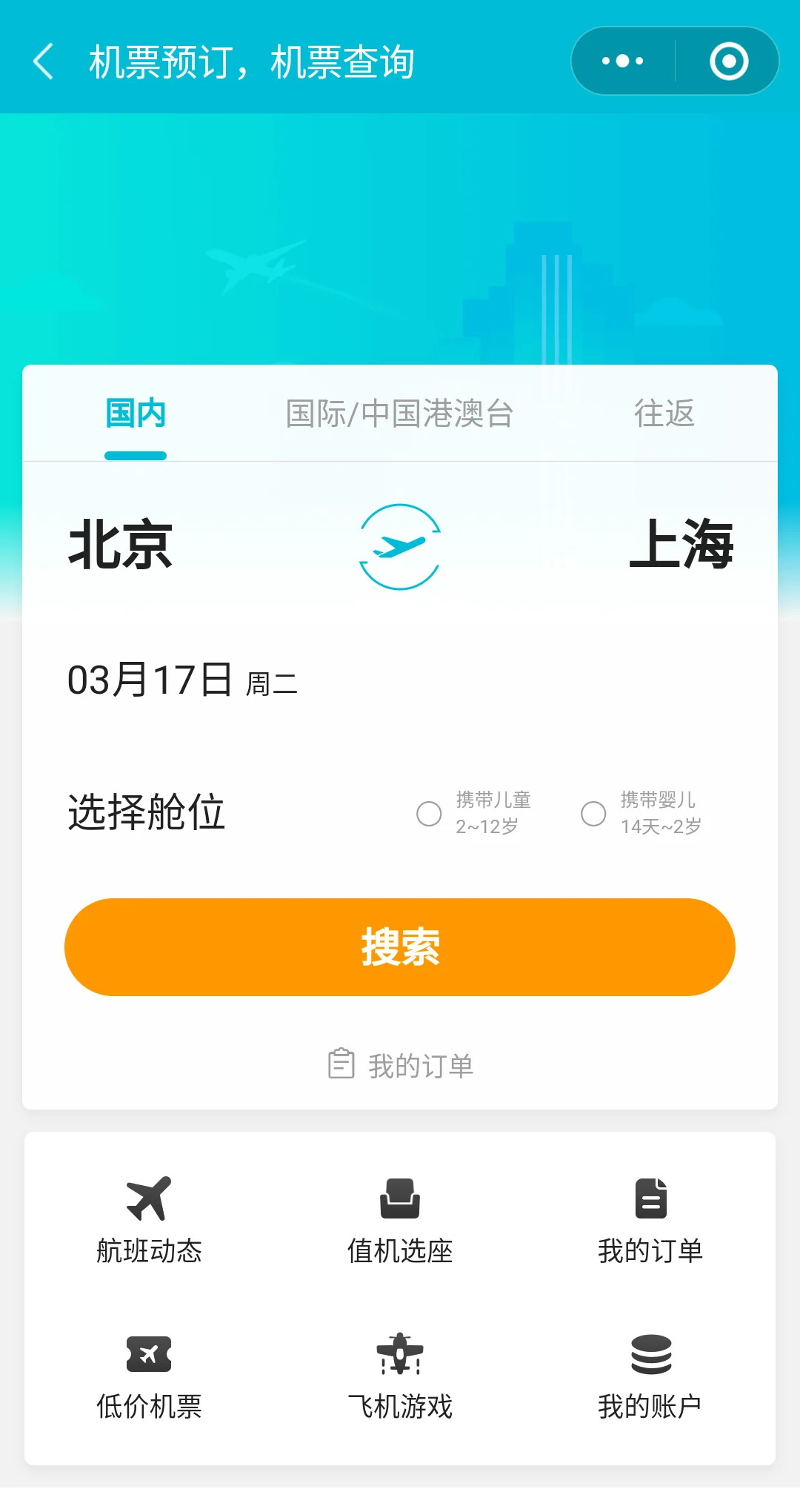Select the 国内 domestic tab
This screenshot has width=800, height=1512.
[x=136, y=414]
